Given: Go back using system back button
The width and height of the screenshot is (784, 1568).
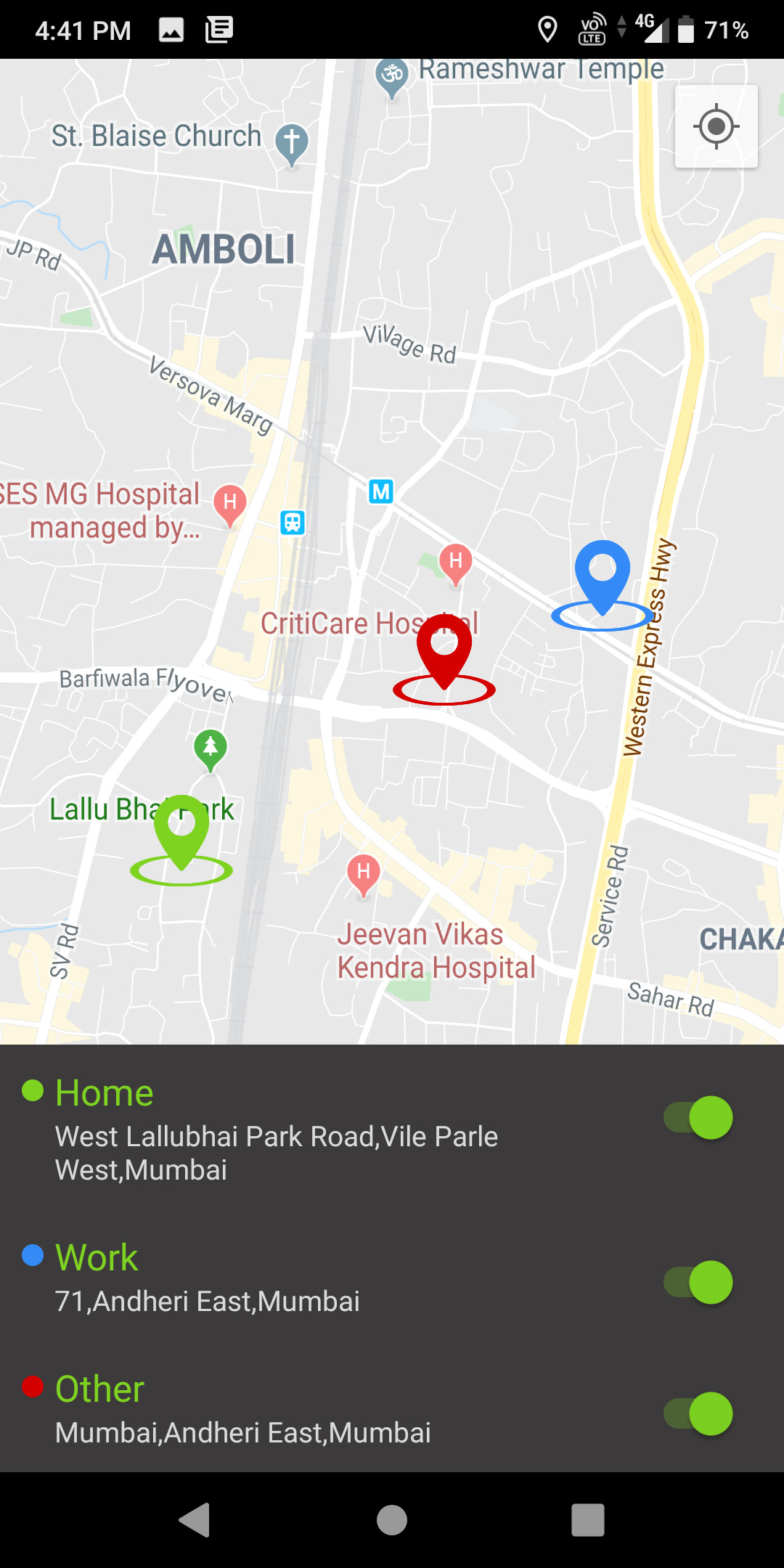Looking at the screenshot, I should [x=195, y=1520].
